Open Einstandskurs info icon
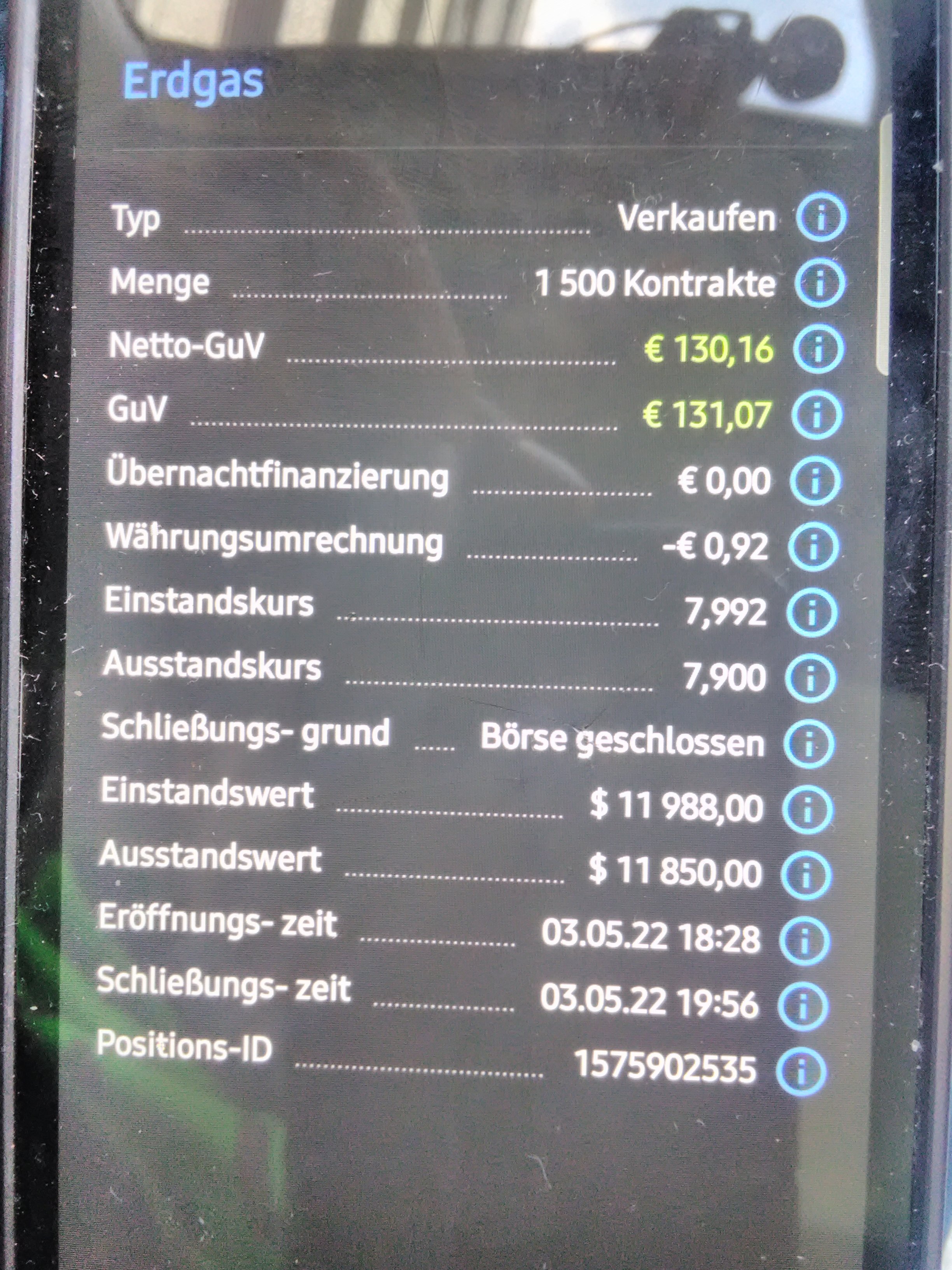 coord(811,612)
